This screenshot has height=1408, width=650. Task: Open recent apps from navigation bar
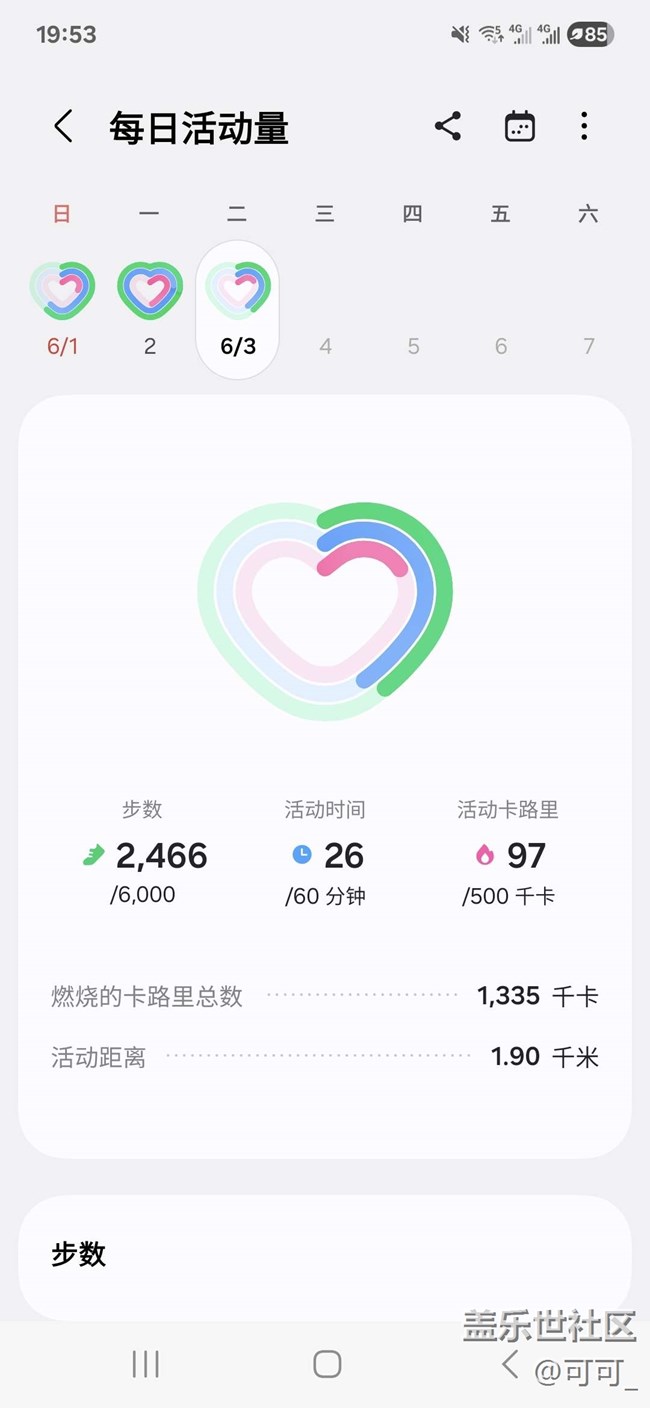pos(146,1364)
